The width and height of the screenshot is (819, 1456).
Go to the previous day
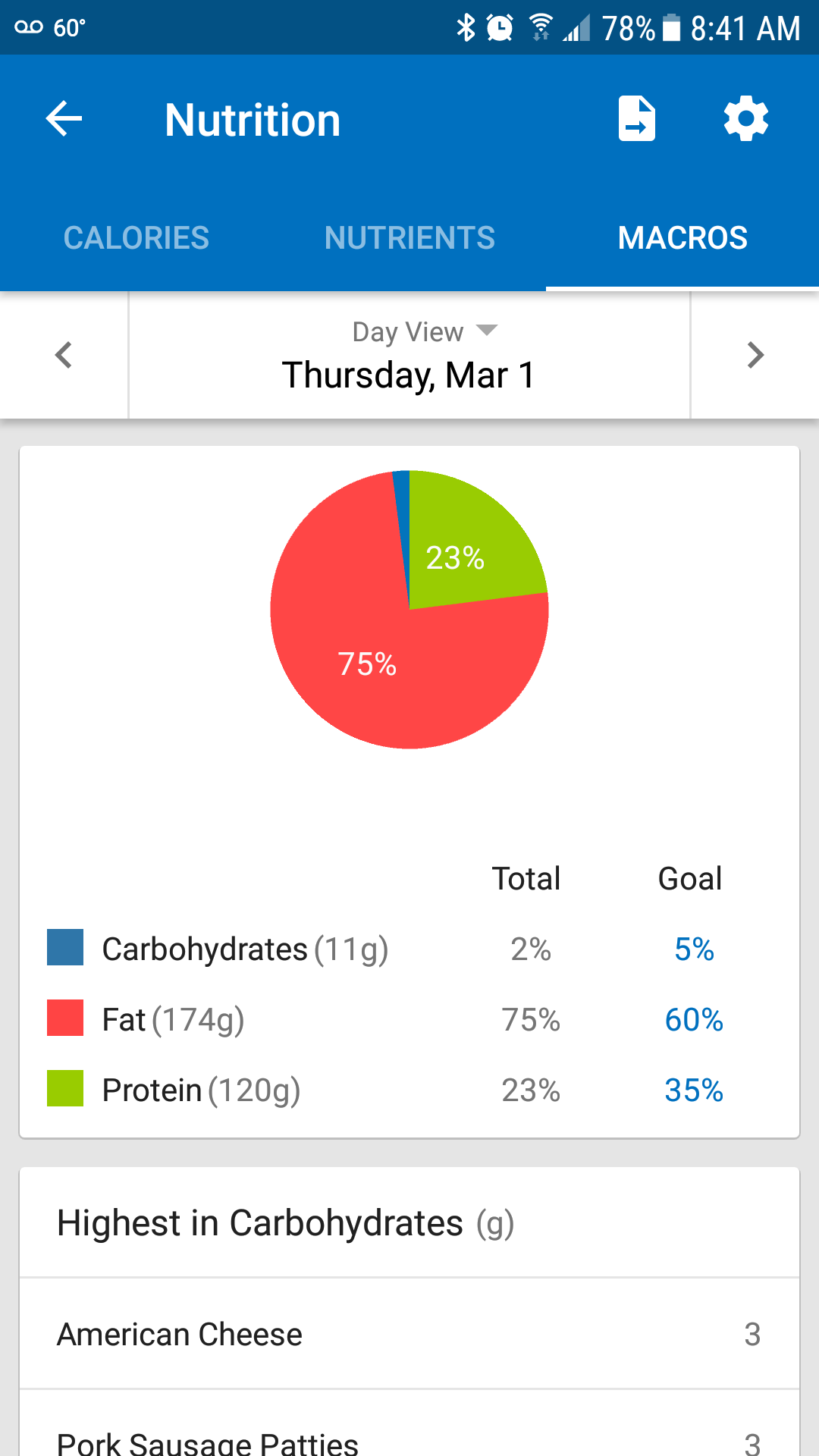click(64, 355)
